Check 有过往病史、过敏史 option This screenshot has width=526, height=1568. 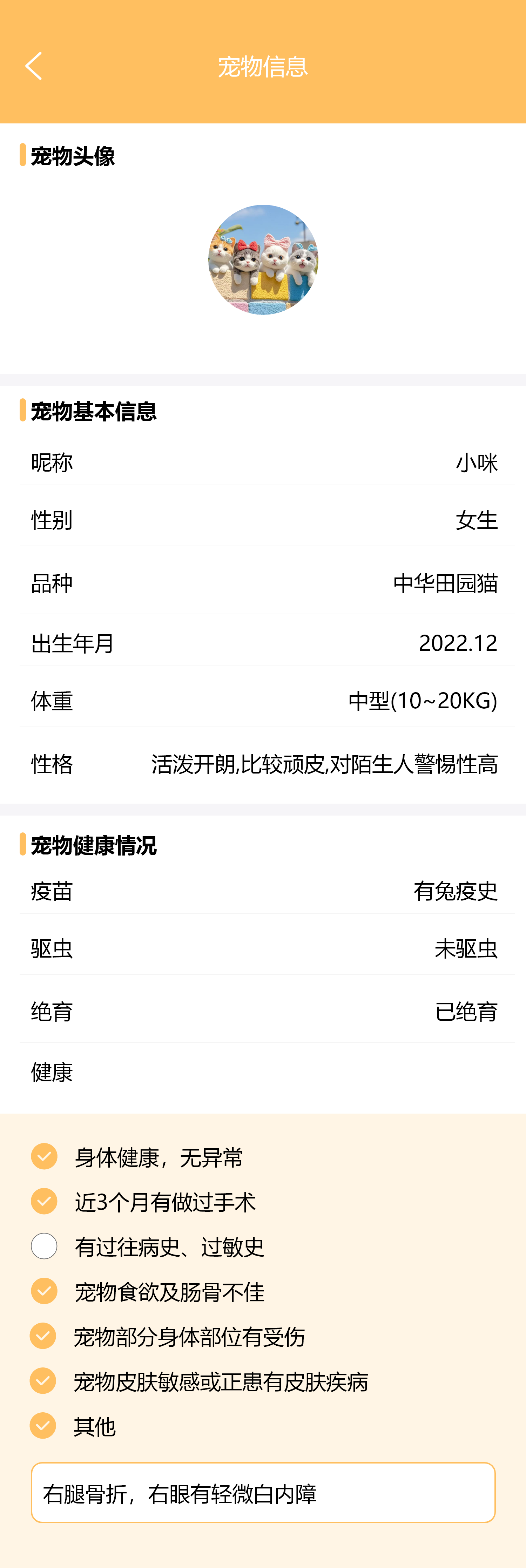(x=44, y=1246)
